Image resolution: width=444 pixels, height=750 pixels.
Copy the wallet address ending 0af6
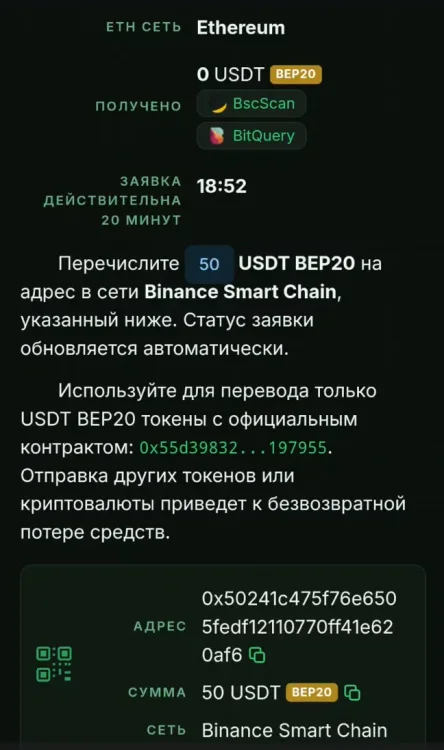click(258, 655)
